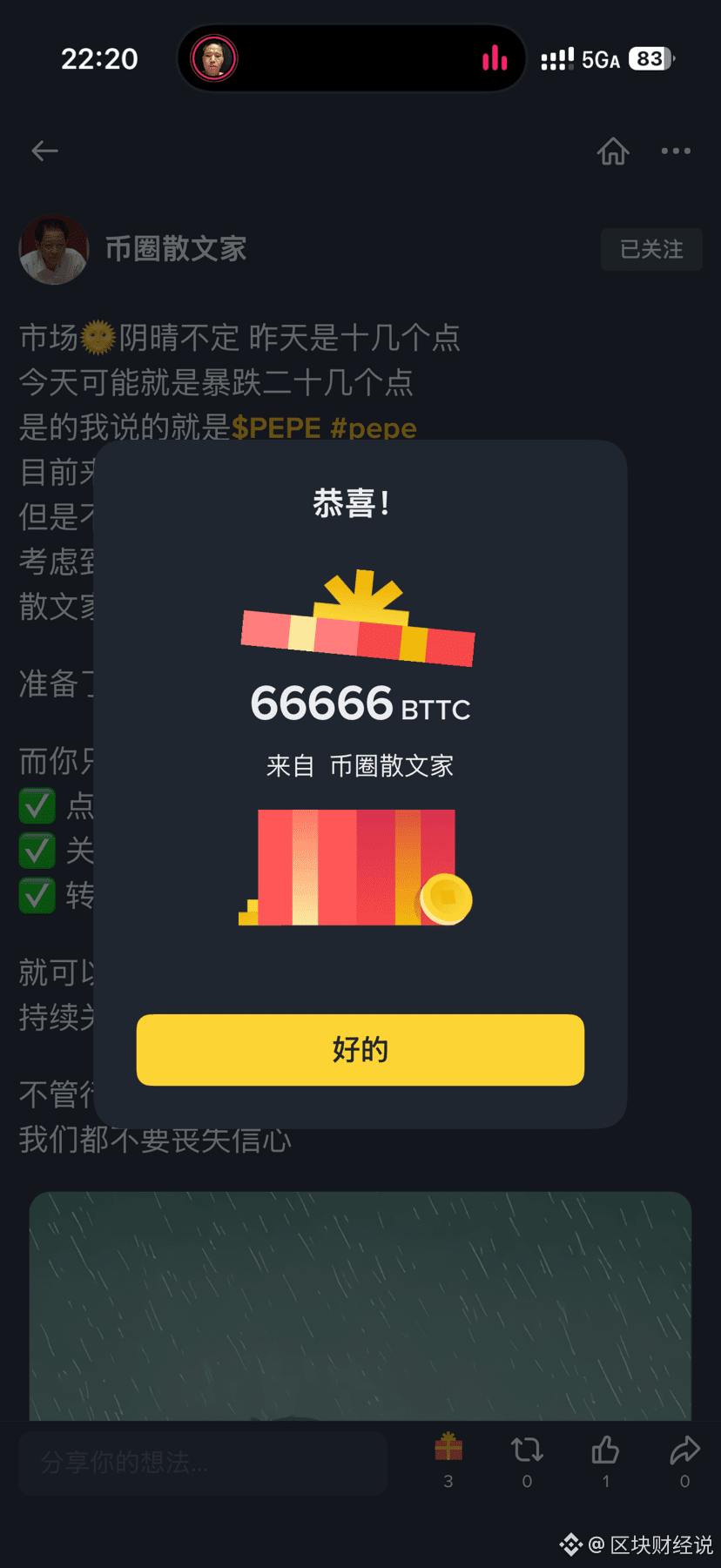Open 币圈散文家's profile avatar
This screenshot has width=721, height=1568.
[x=54, y=250]
